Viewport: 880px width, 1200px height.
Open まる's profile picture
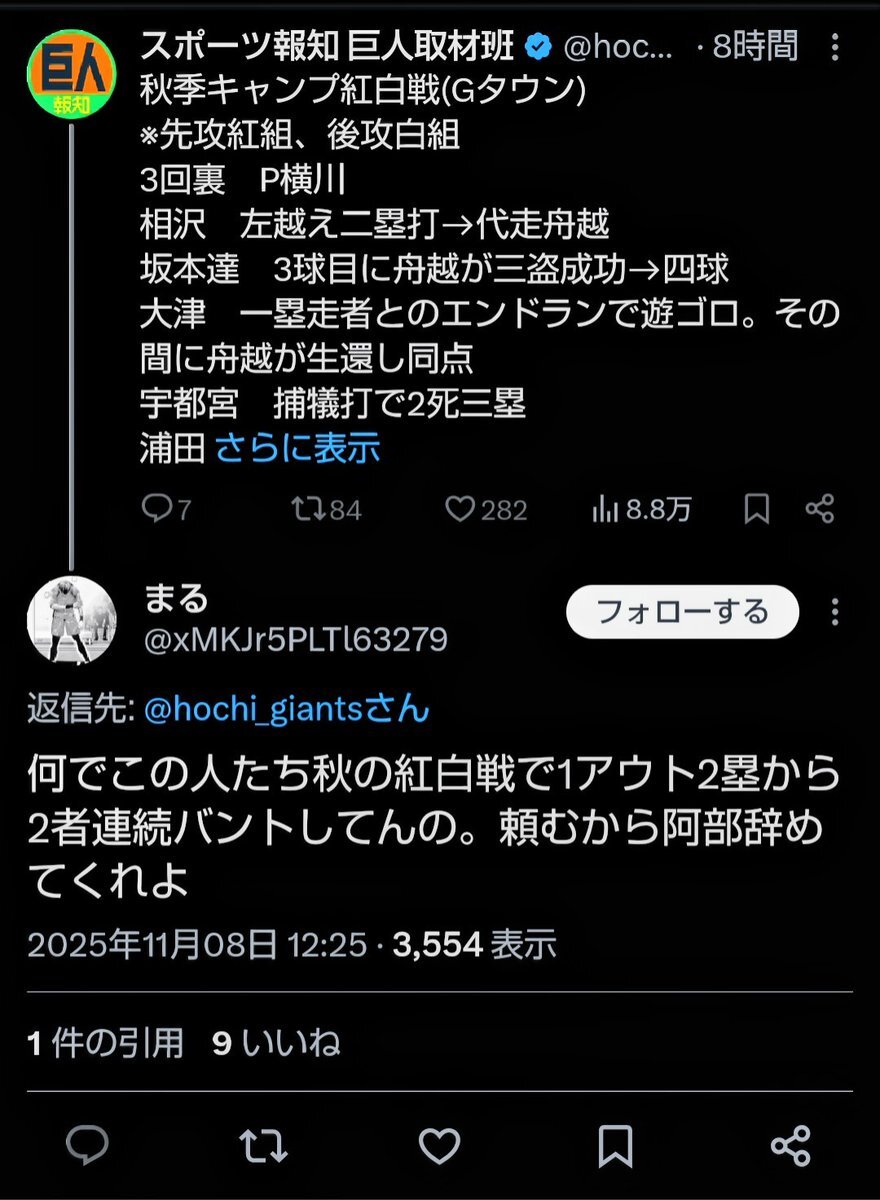pyautogui.click(x=70, y=619)
